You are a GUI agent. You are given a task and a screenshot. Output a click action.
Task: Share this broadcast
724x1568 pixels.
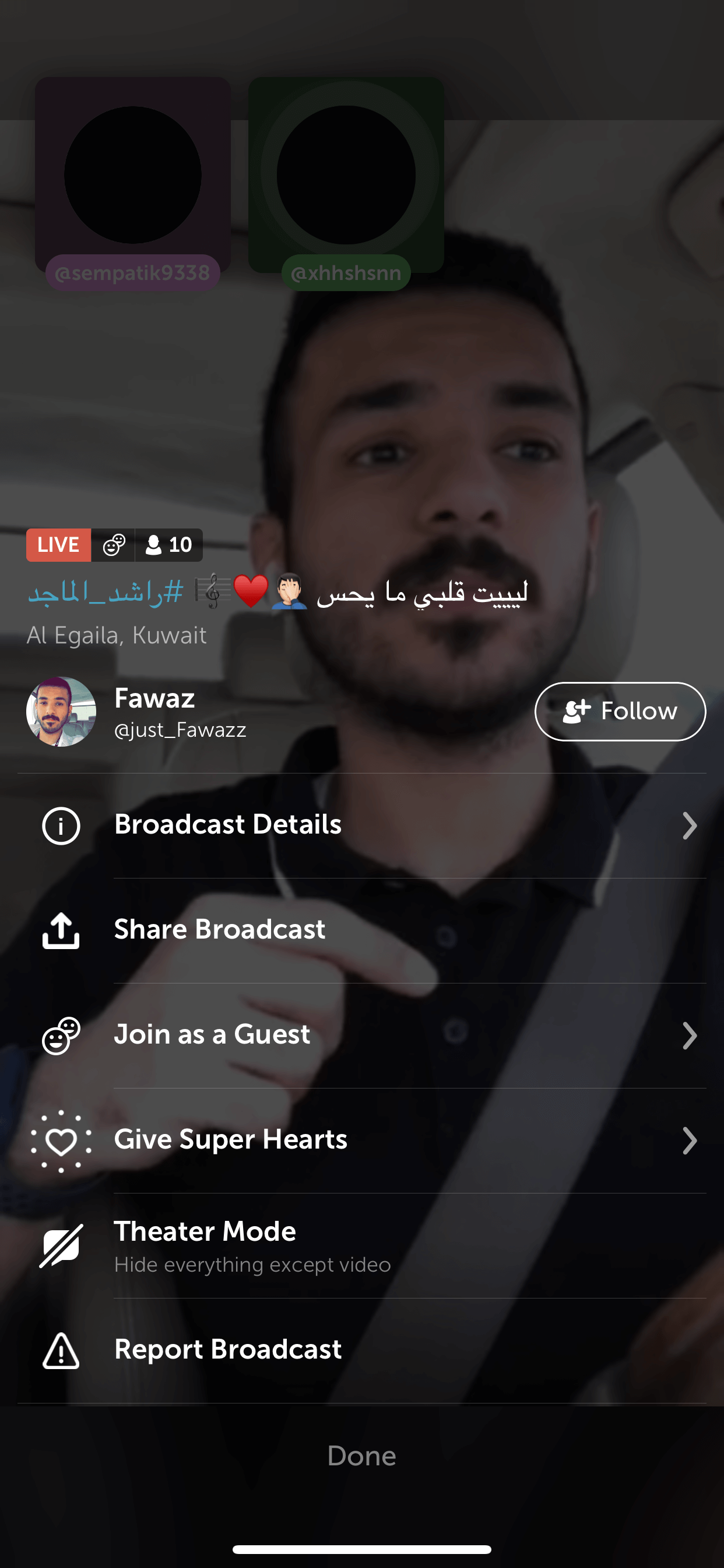click(362, 930)
